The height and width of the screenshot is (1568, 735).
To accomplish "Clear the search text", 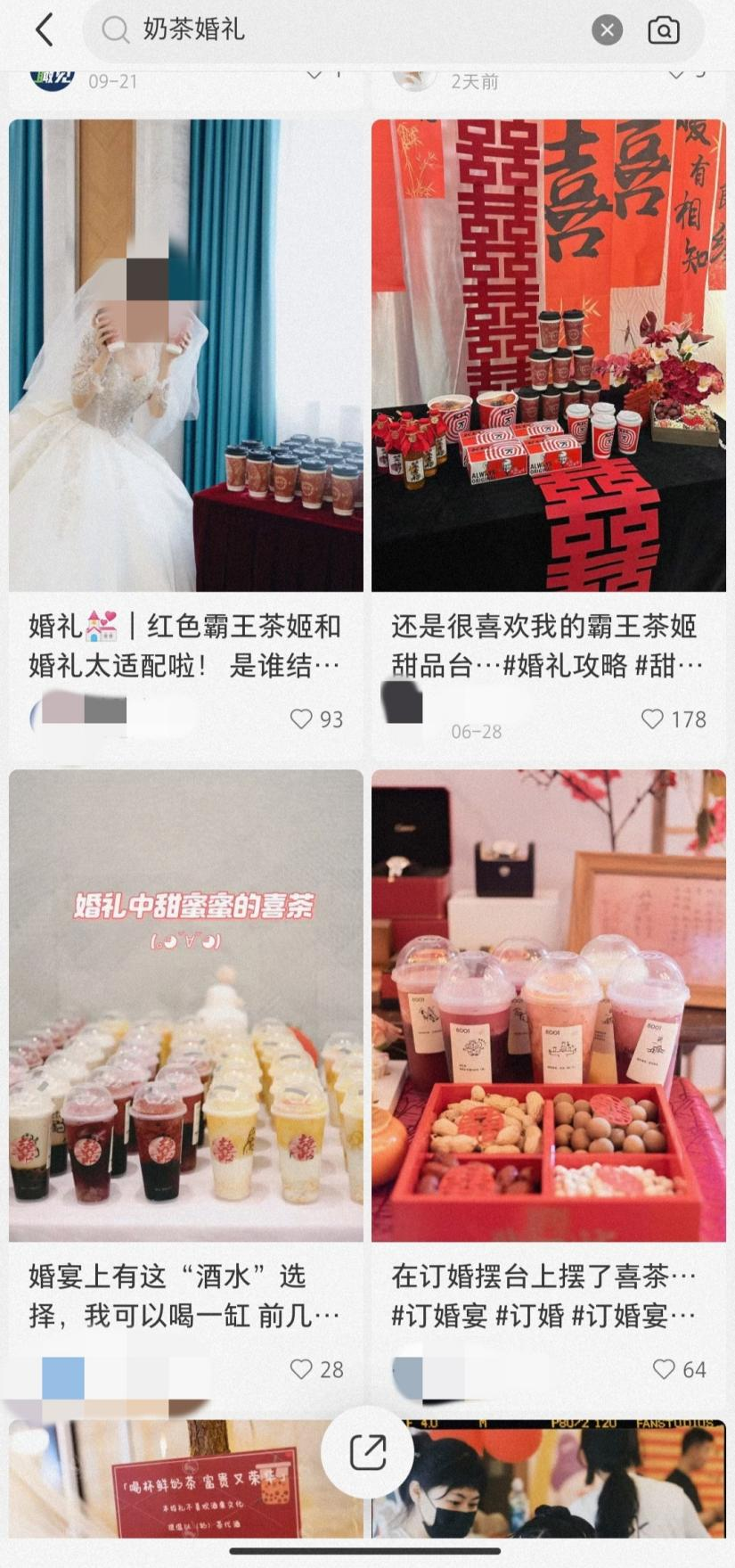I will tap(607, 31).
